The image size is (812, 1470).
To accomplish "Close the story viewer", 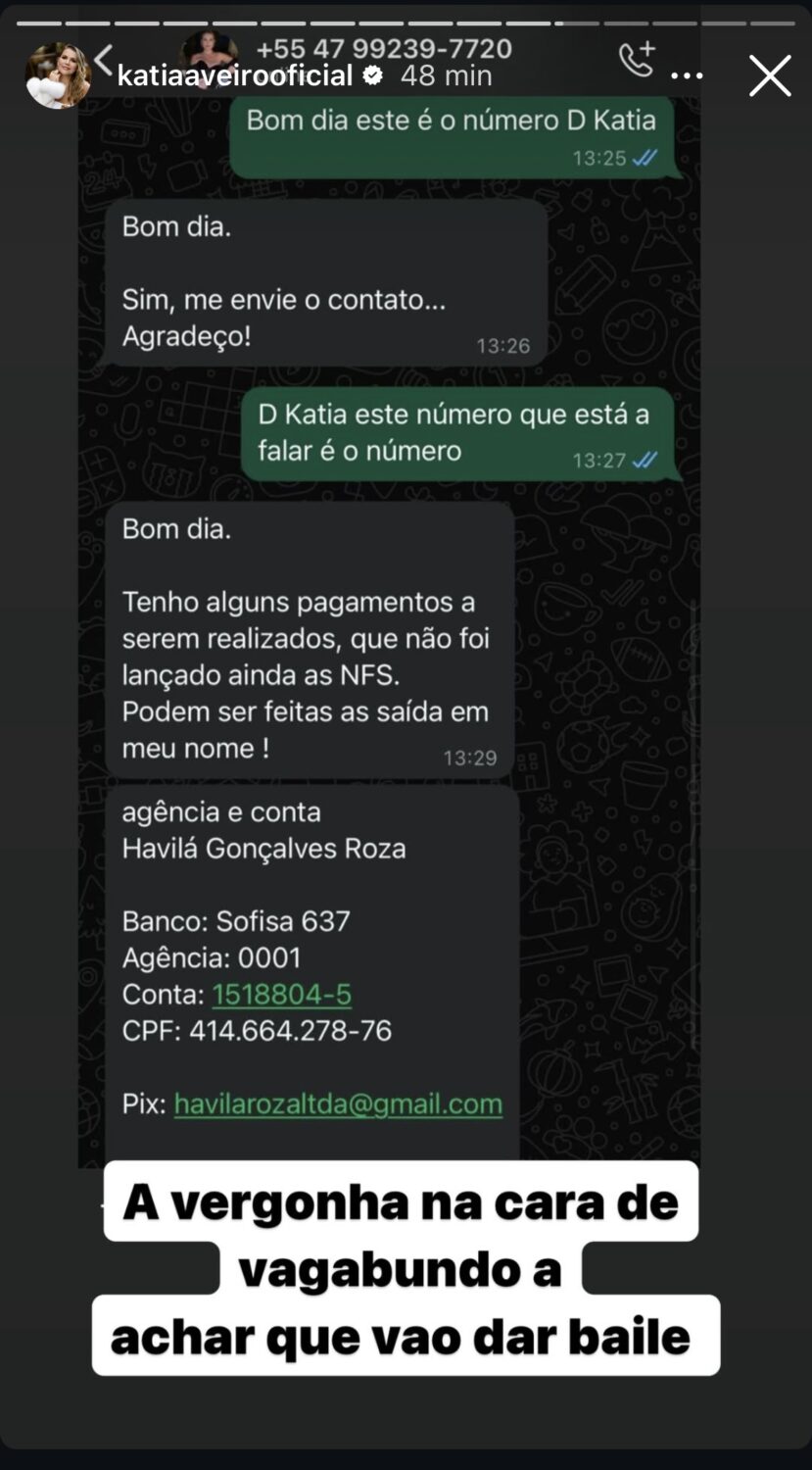I will pos(770,76).
